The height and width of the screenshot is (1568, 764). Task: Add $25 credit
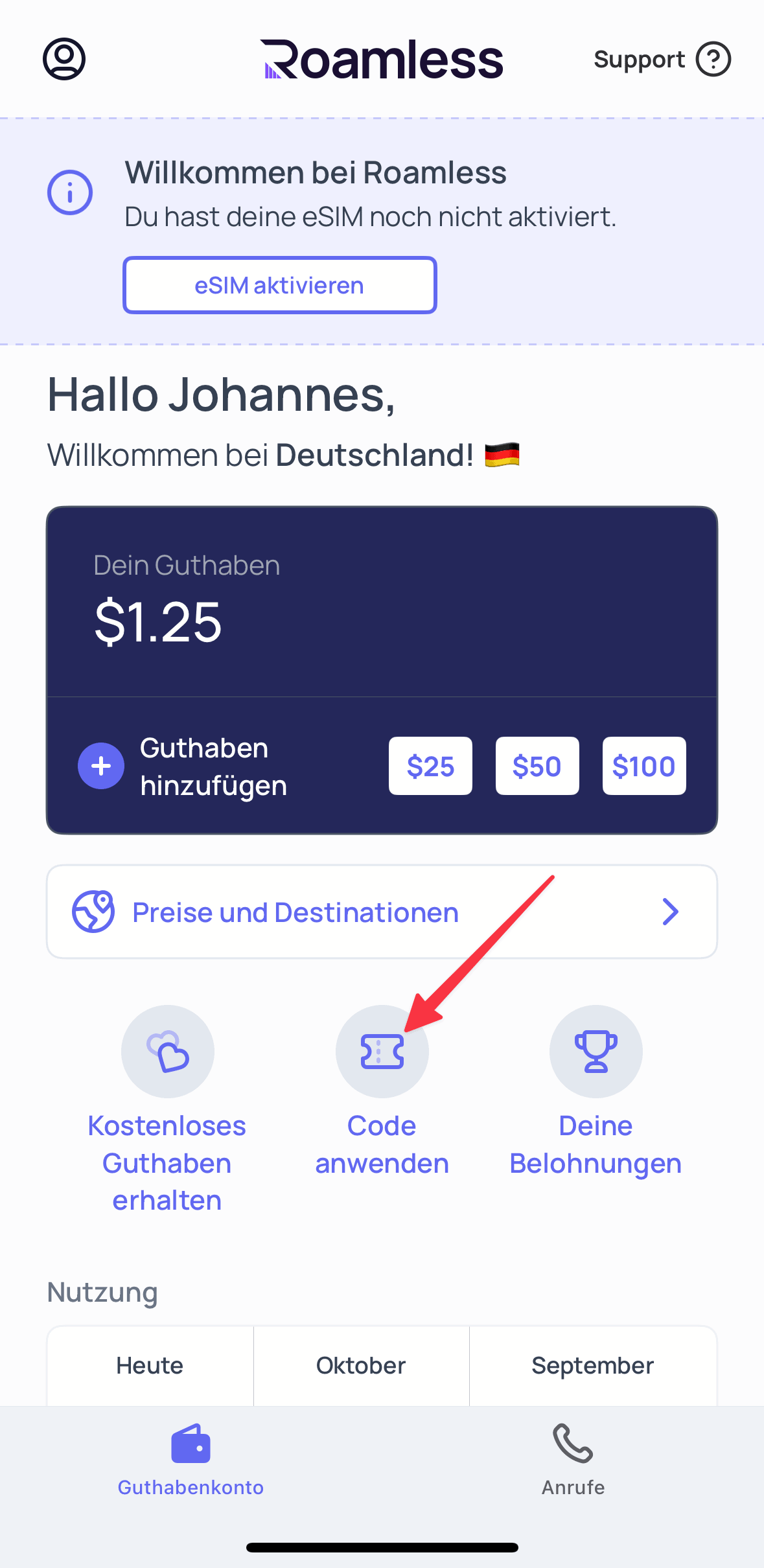click(430, 766)
